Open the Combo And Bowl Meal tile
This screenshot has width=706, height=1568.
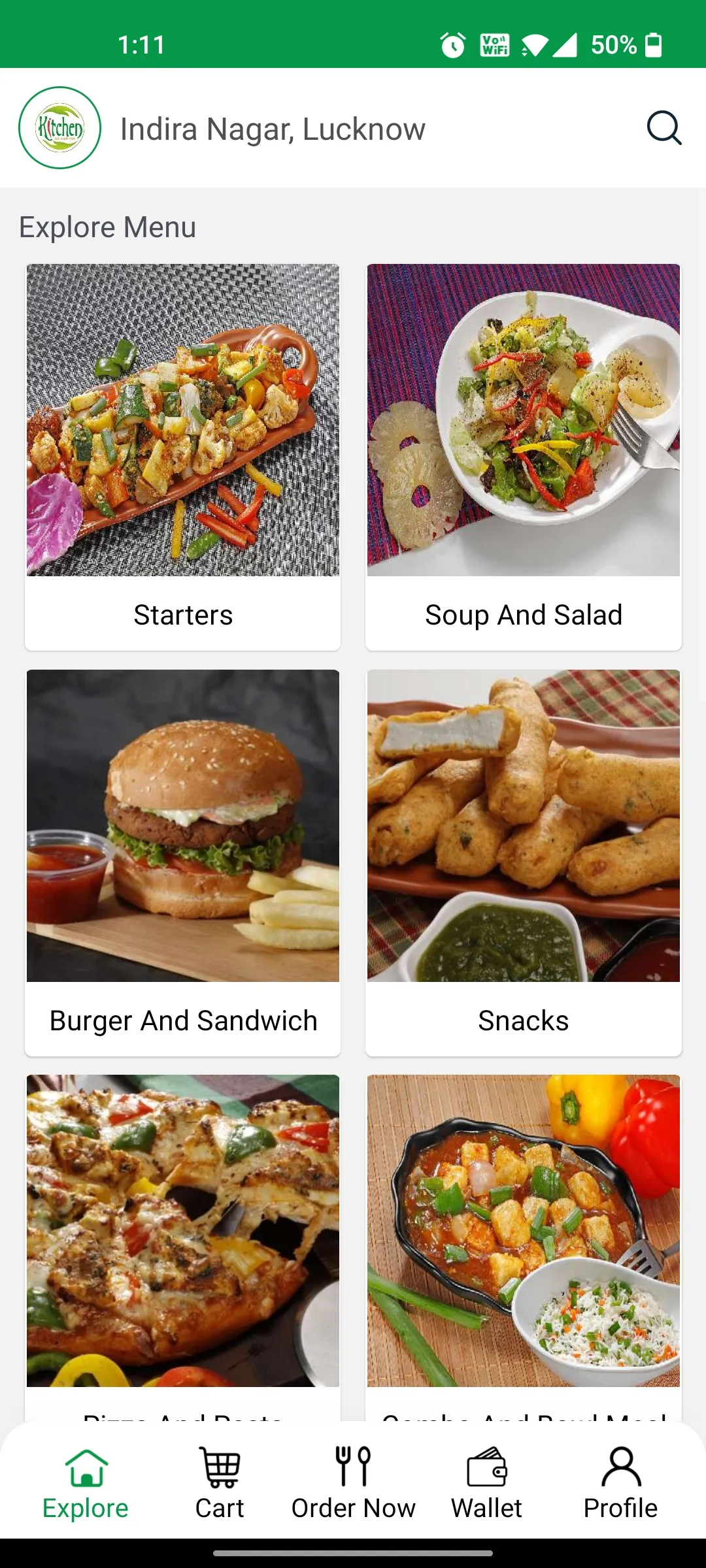pyautogui.click(x=524, y=1247)
